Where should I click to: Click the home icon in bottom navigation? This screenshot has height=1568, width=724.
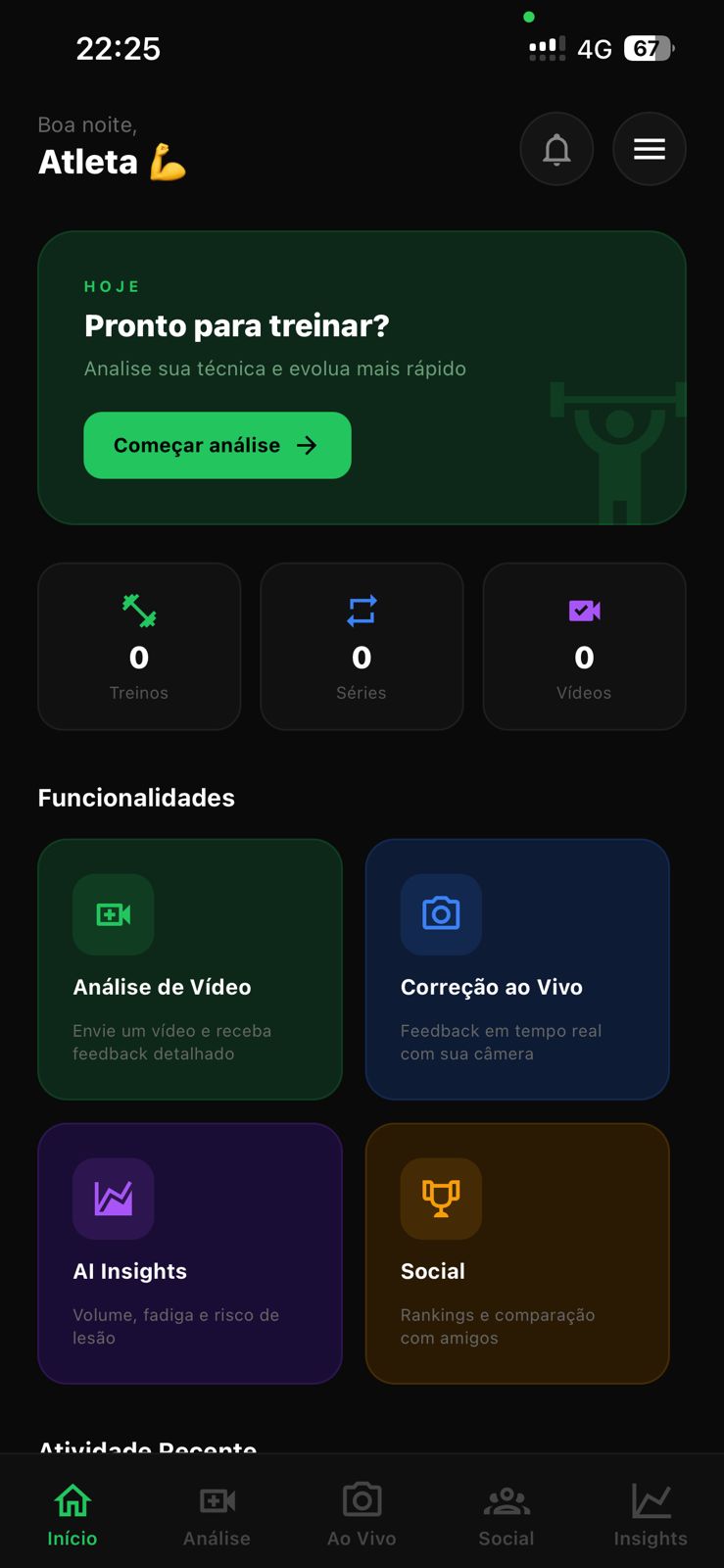(x=72, y=1499)
